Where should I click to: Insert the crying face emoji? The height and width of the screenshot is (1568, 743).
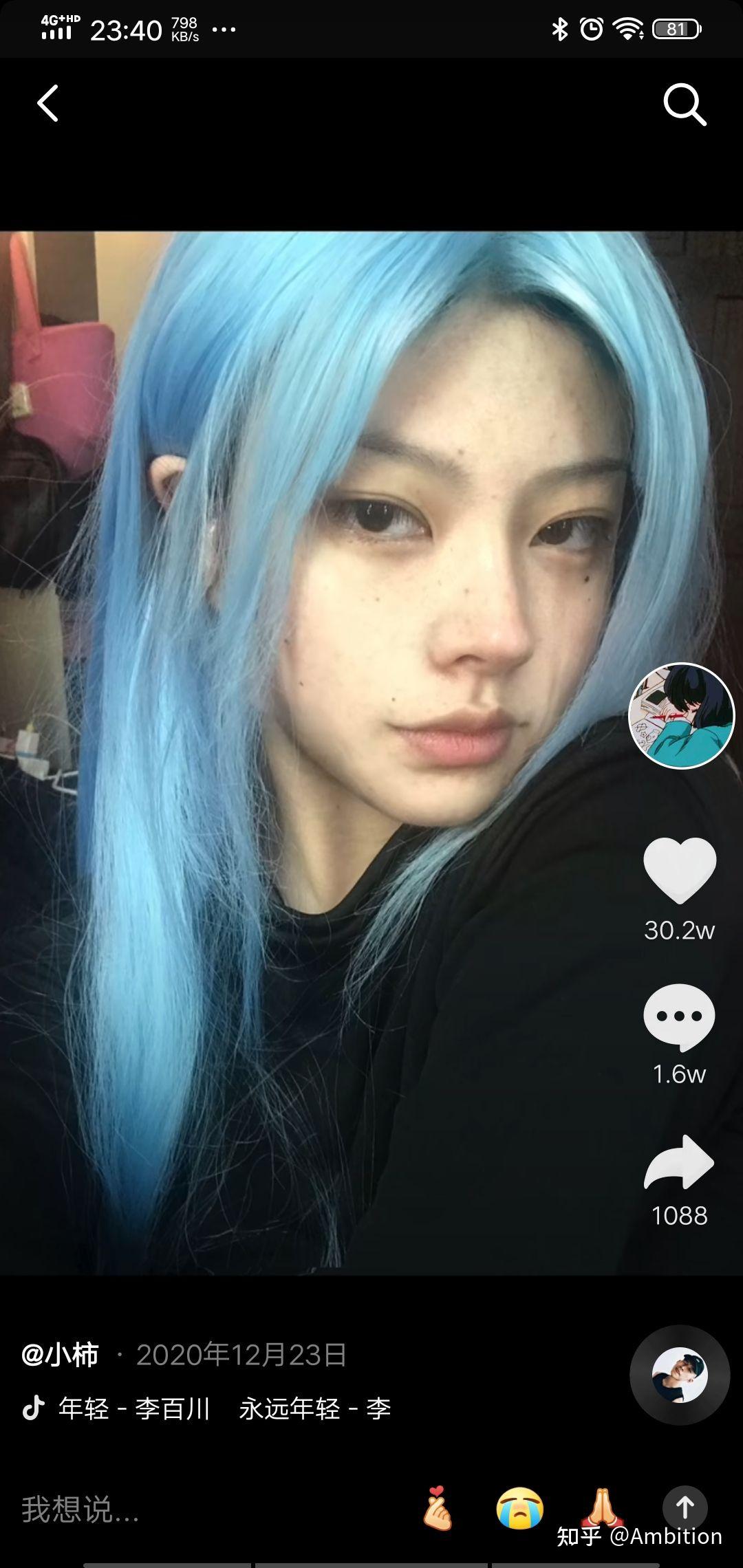pyautogui.click(x=520, y=1509)
